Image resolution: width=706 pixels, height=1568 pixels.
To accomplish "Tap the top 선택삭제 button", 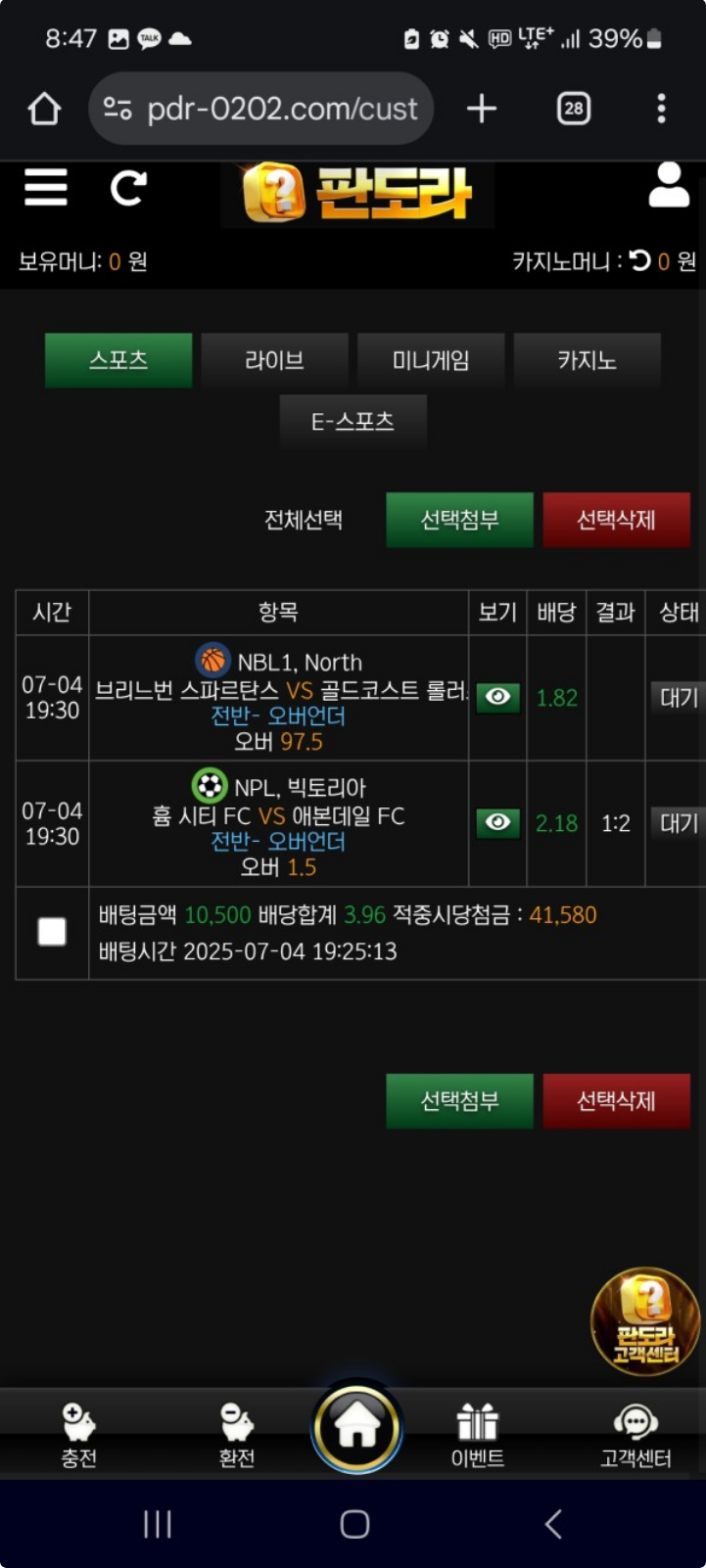I will point(616,520).
